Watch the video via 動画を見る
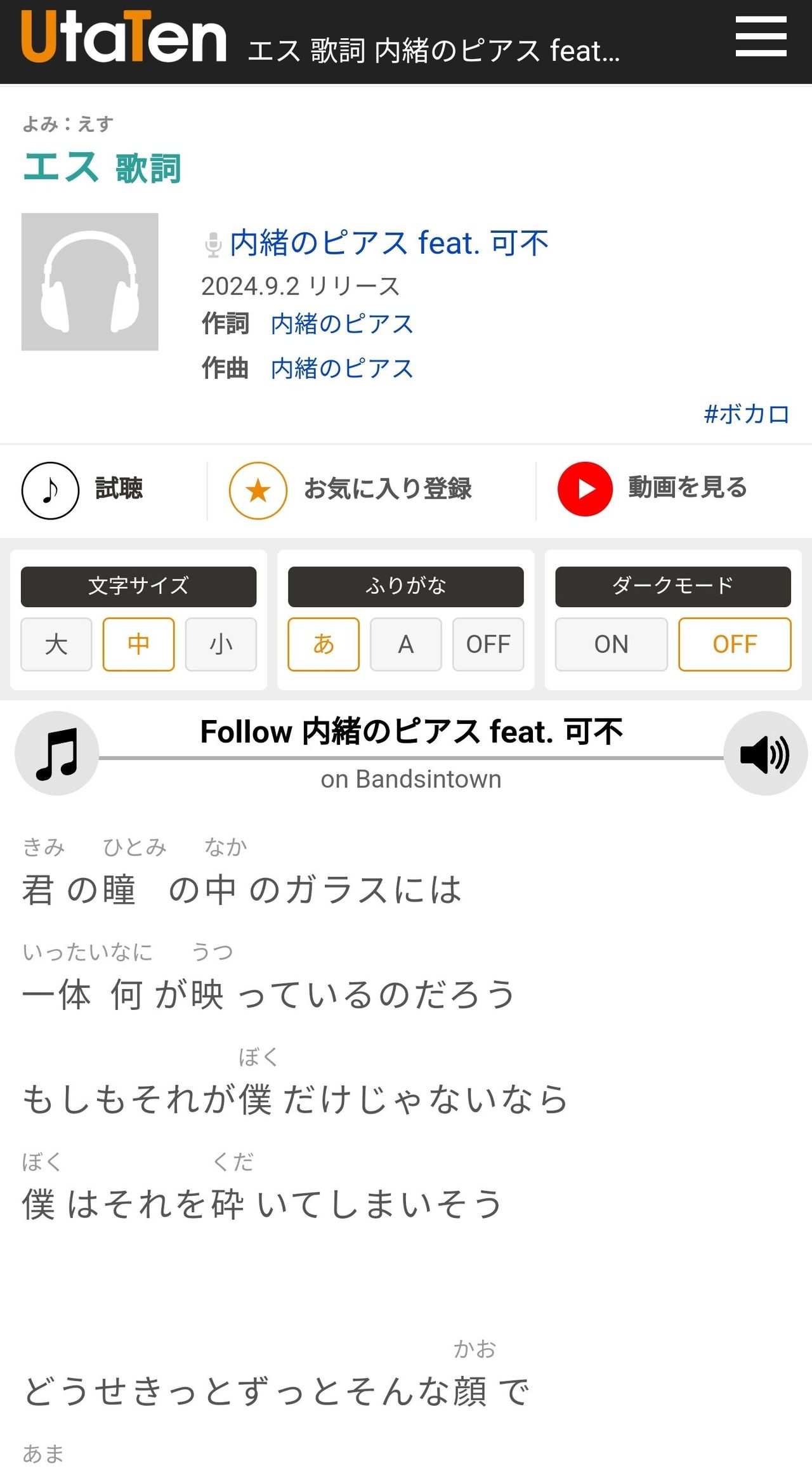Image resolution: width=812 pixels, height=1475 pixels. pyautogui.click(x=653, y=488)
